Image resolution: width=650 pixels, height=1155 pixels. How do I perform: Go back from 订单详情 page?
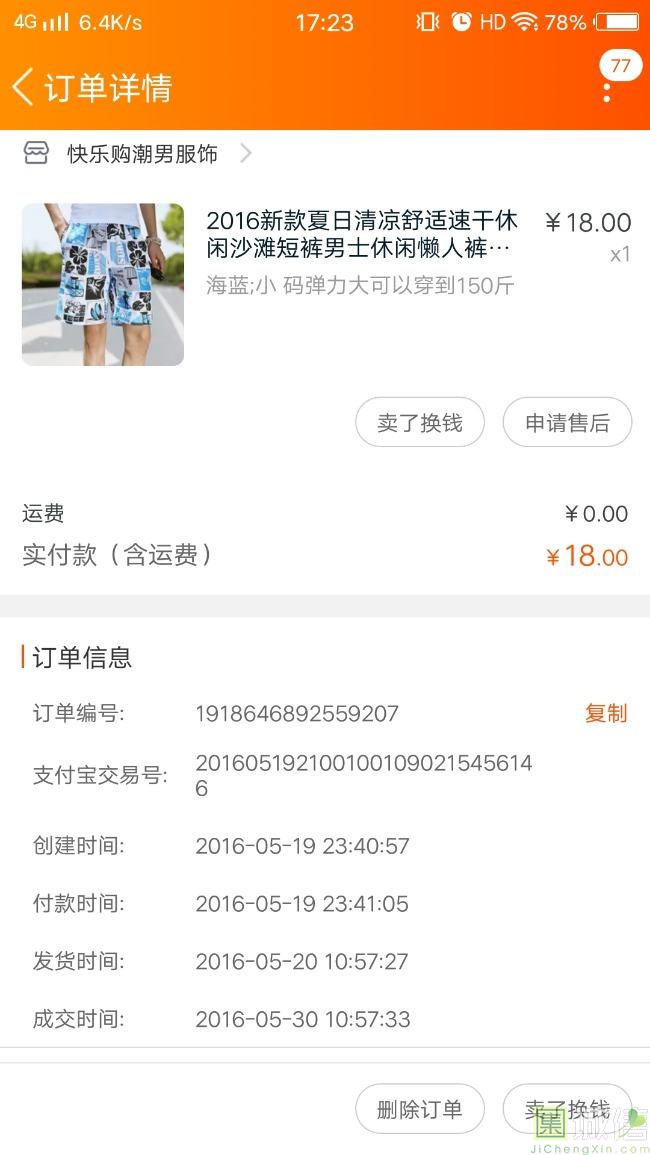24,87
